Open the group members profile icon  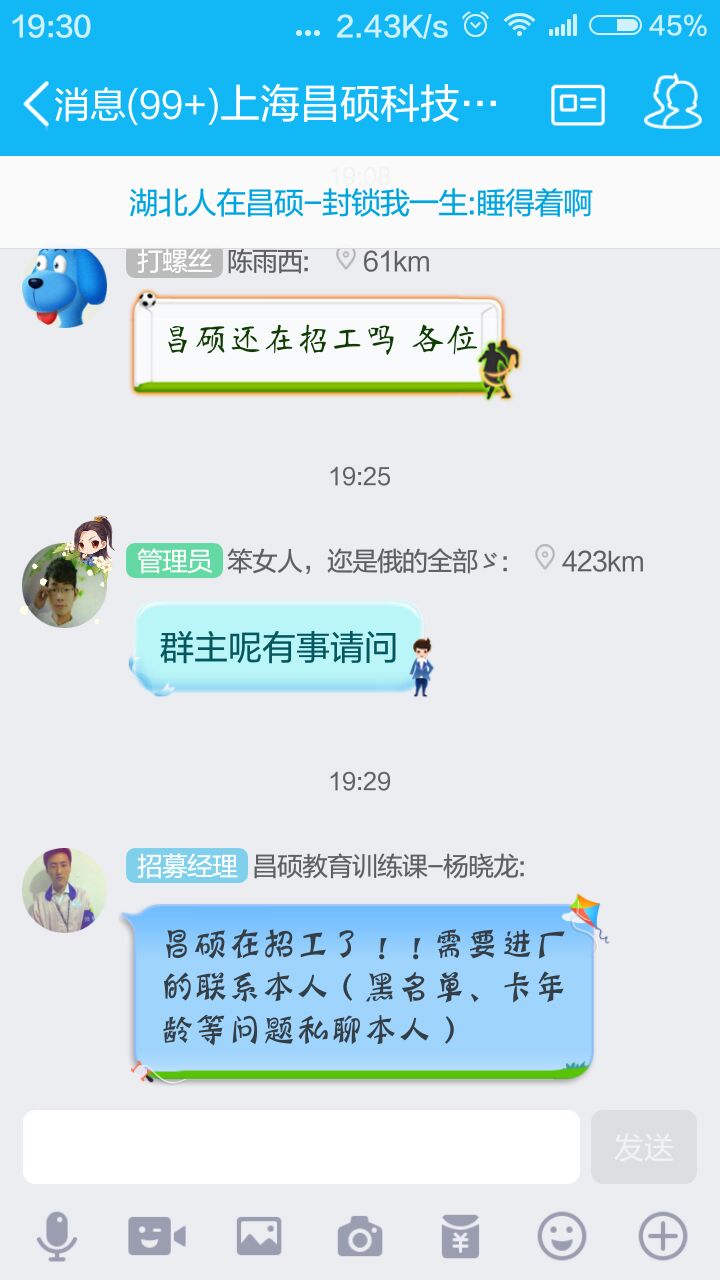pyautogui.click(x=672, y=102)
